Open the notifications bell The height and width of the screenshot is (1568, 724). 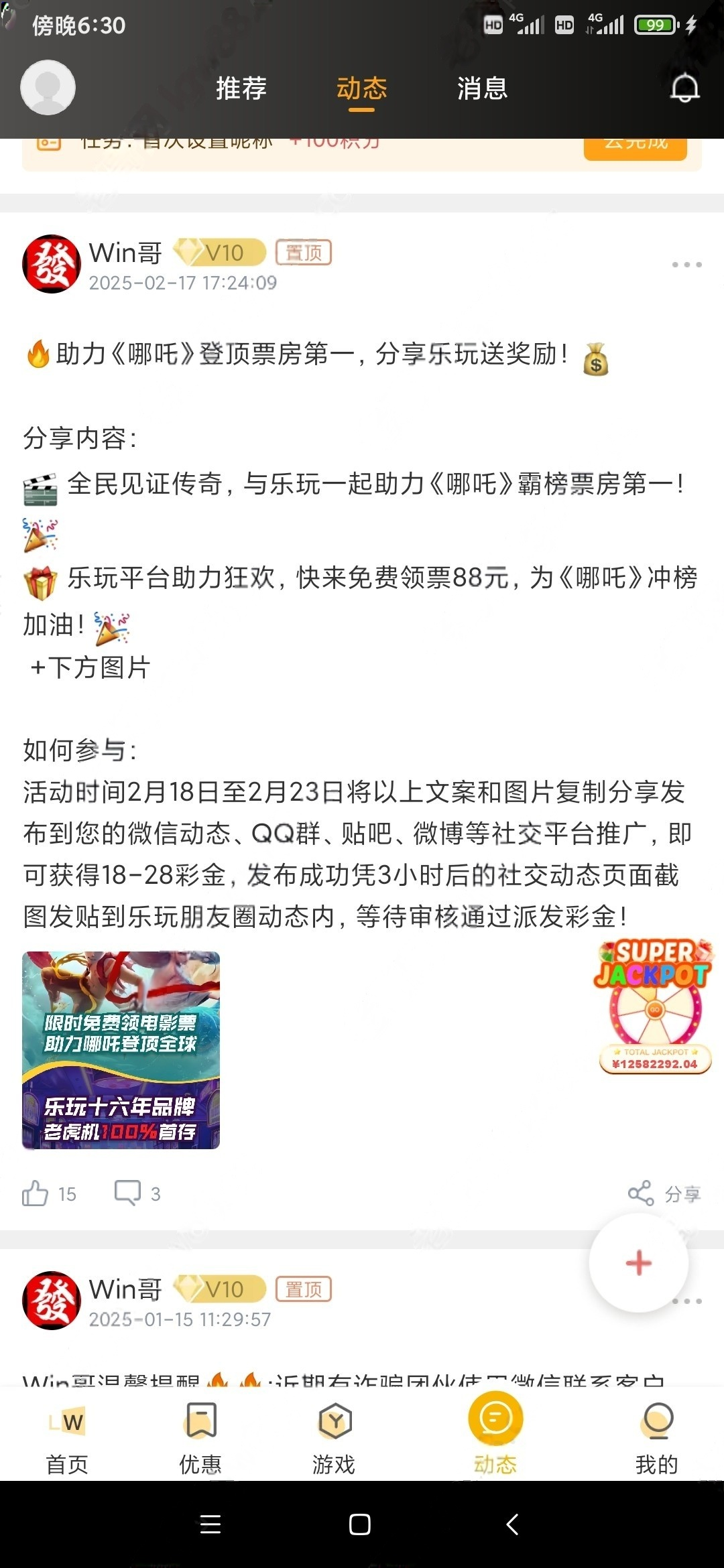pos(685,88)
